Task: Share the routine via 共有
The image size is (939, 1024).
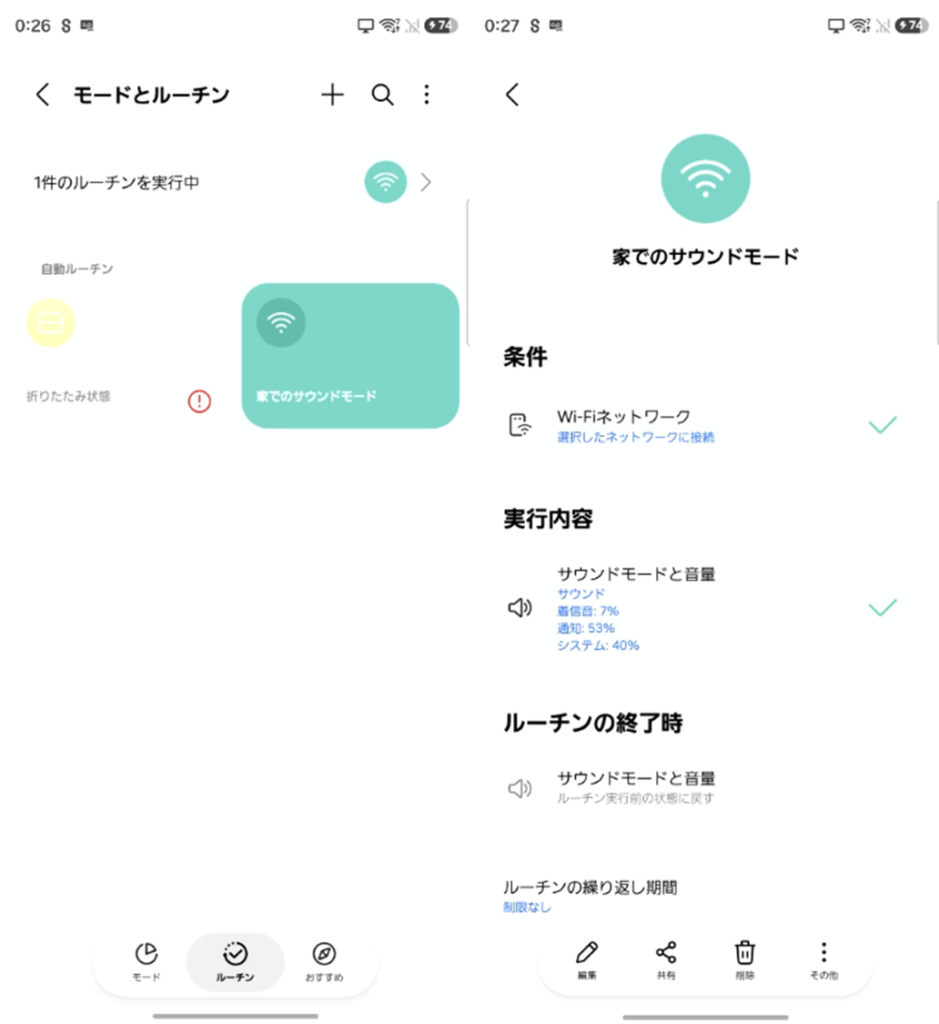Action: click(666, 961)
